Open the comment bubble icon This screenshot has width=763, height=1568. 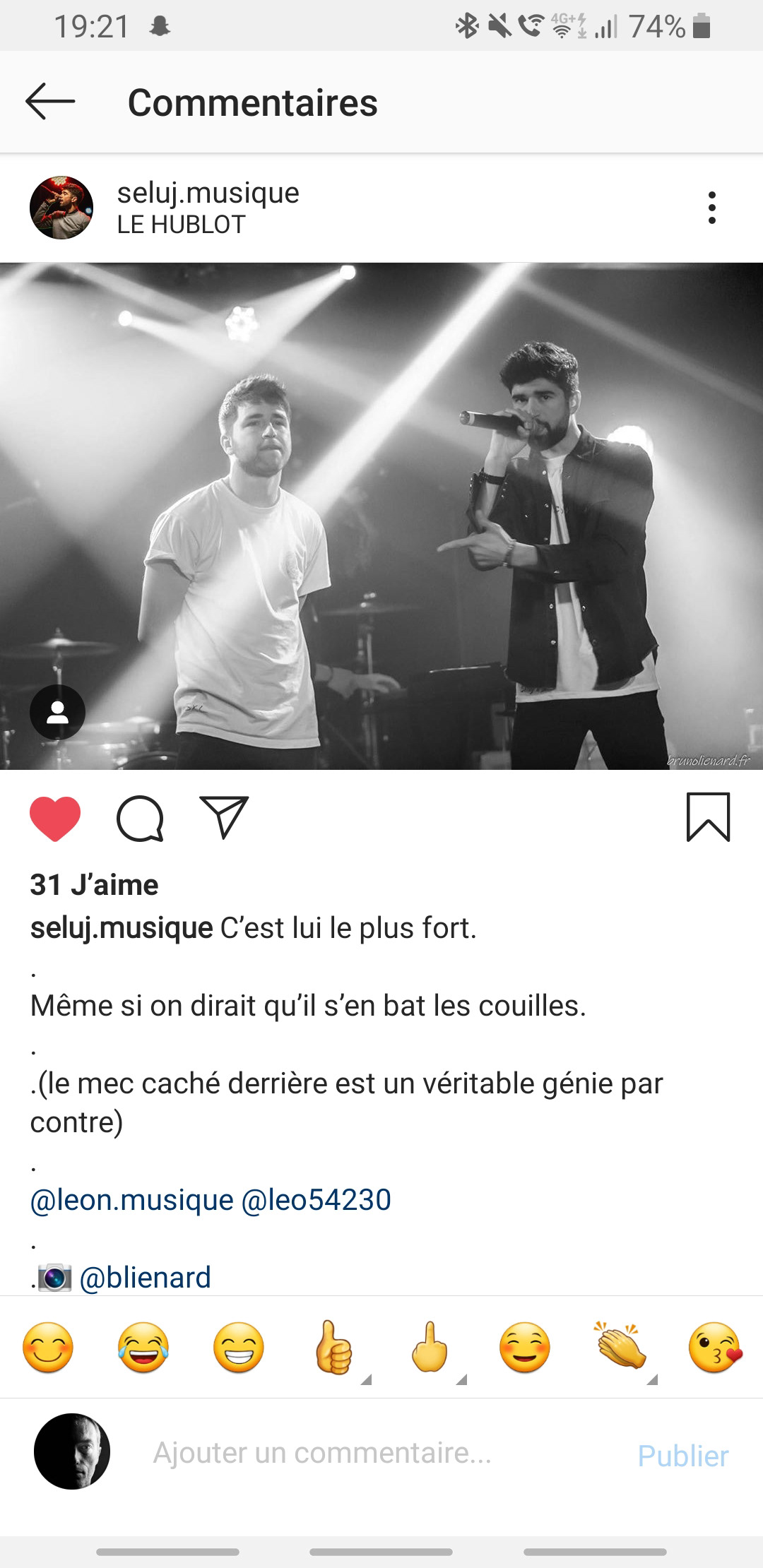point(140,819)
